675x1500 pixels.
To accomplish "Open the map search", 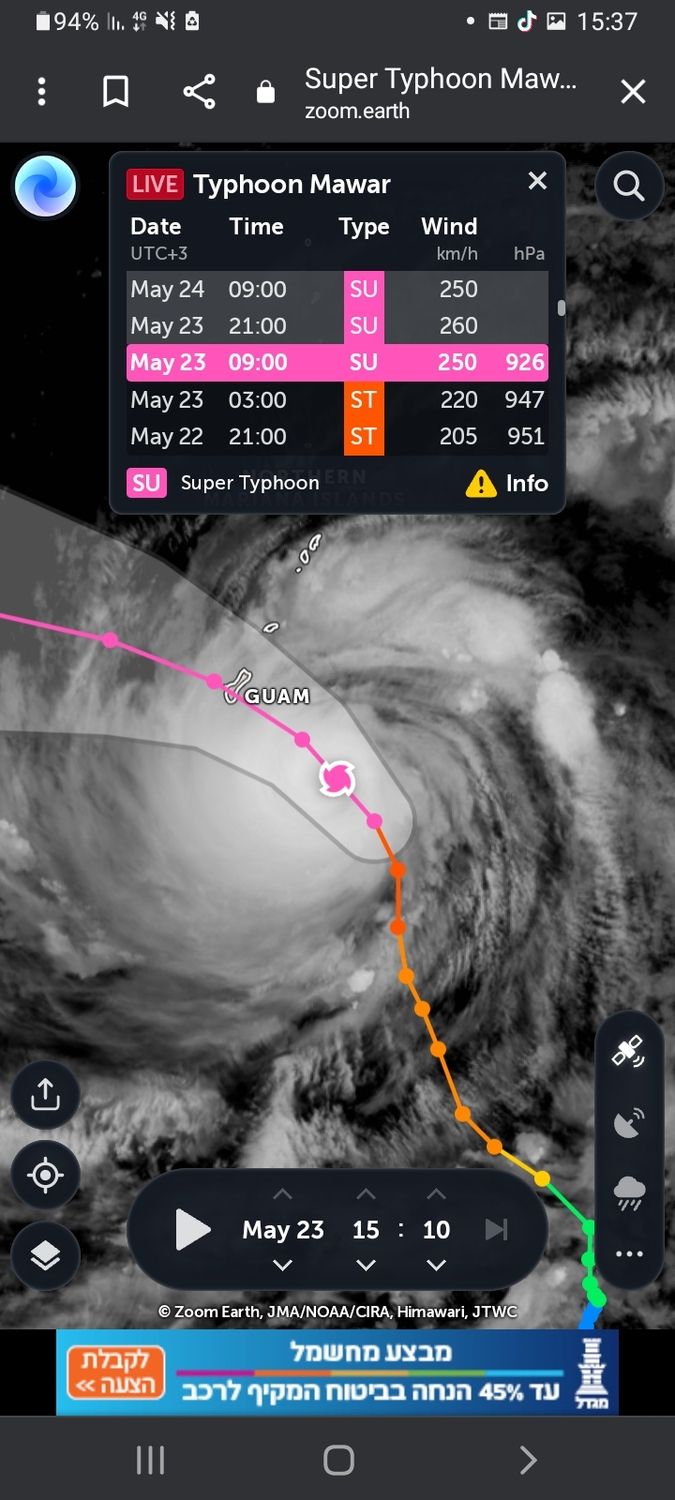I will point(628,186).
